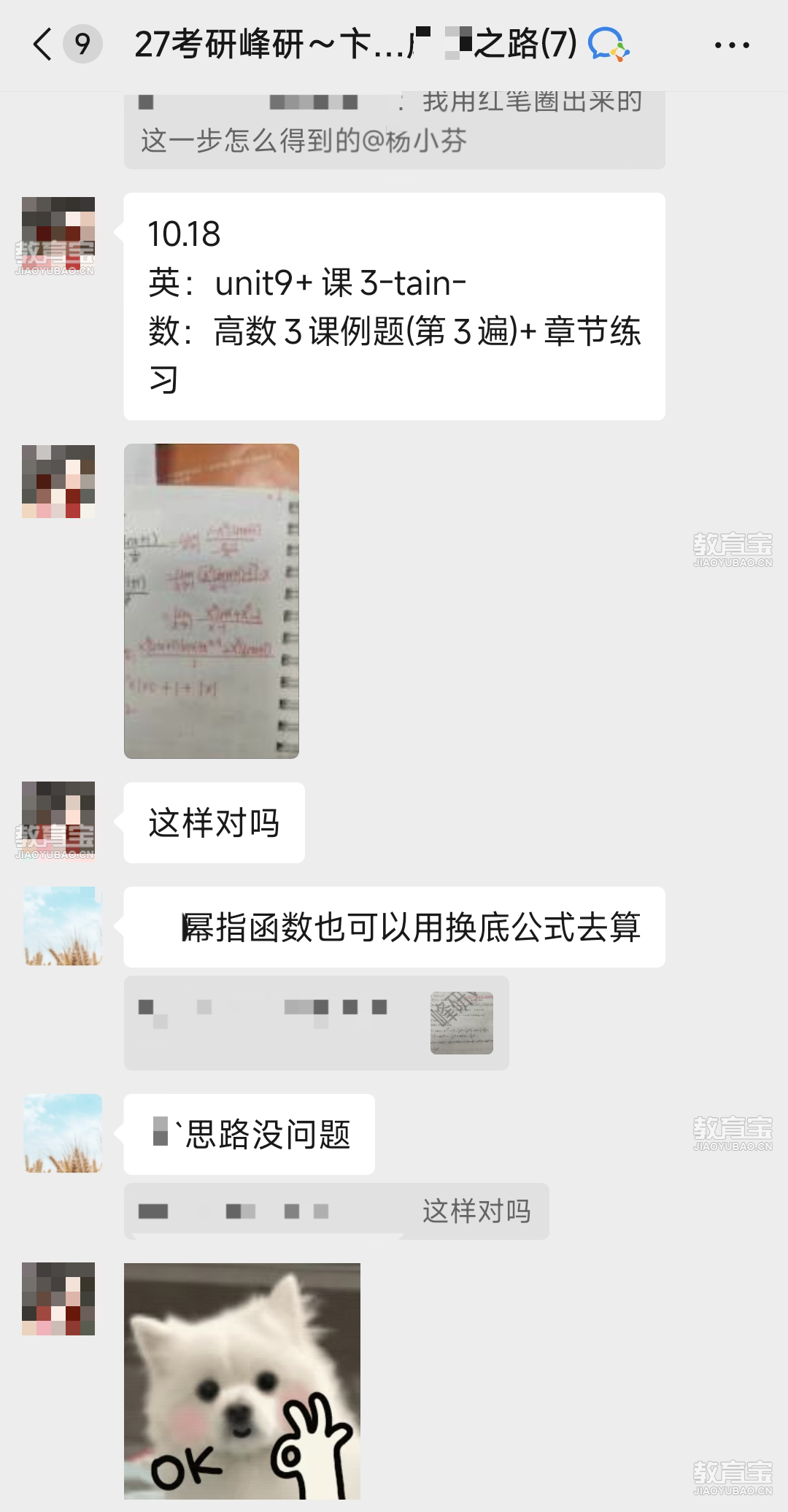
Task: View the OK dog sticker
Action: [242, 1381]
